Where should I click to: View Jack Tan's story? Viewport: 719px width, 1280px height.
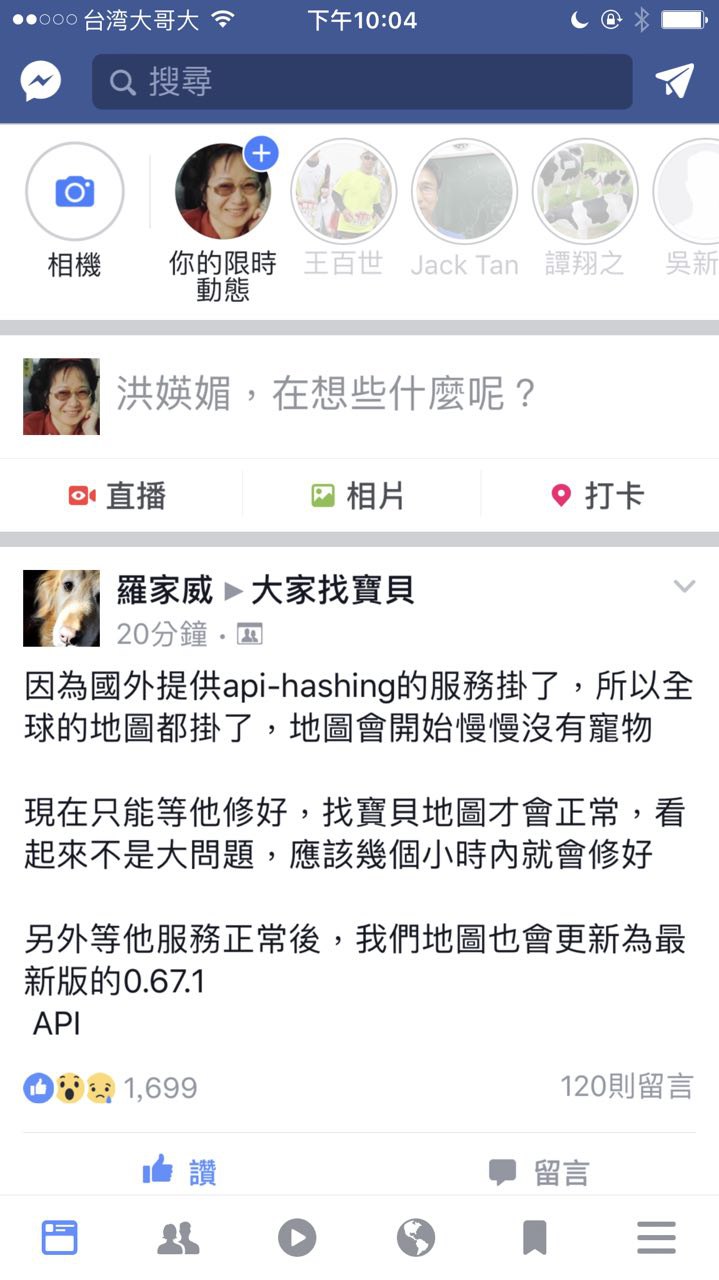click(464, 192)
